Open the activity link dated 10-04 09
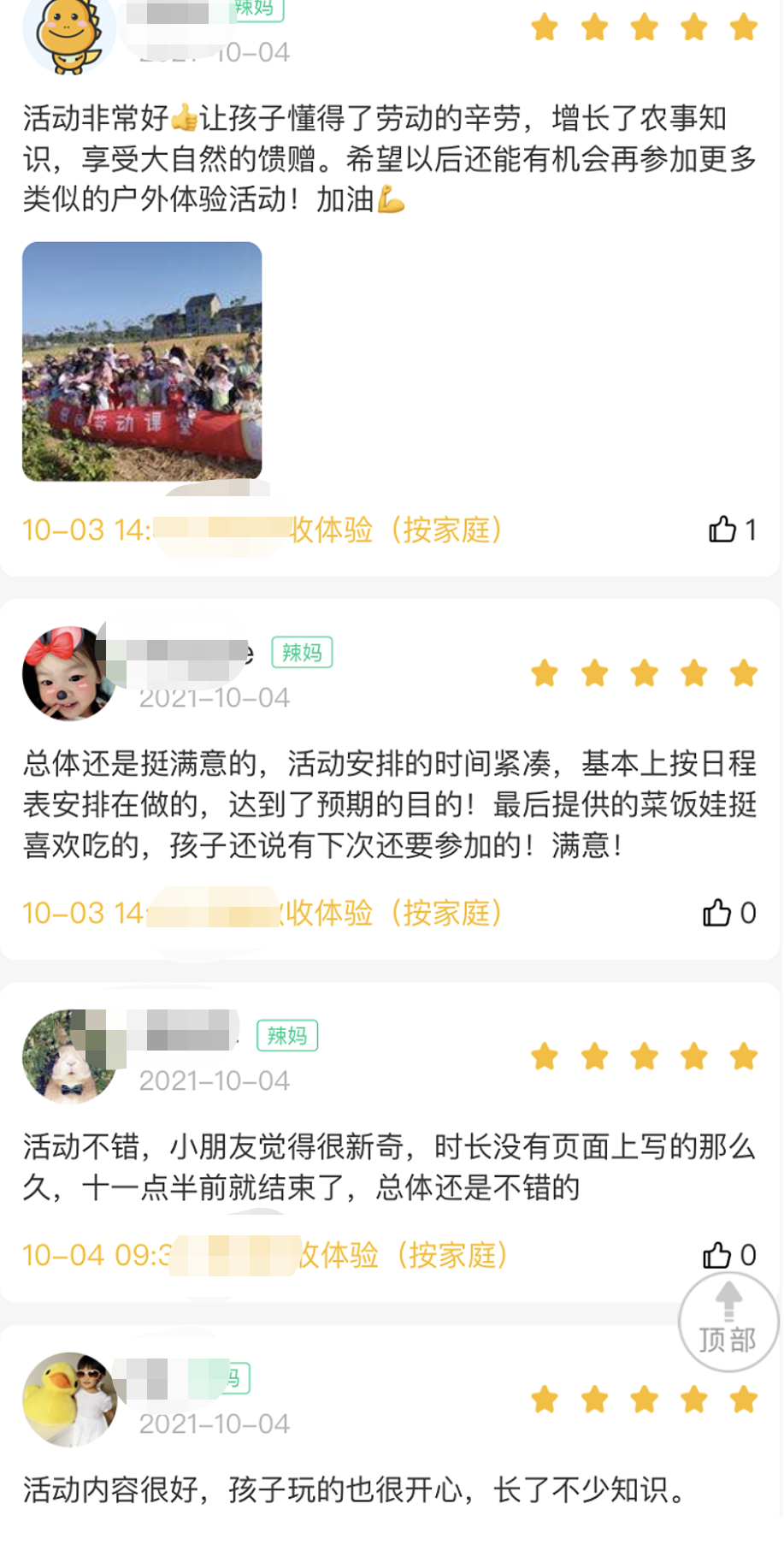 point(265,1255)
